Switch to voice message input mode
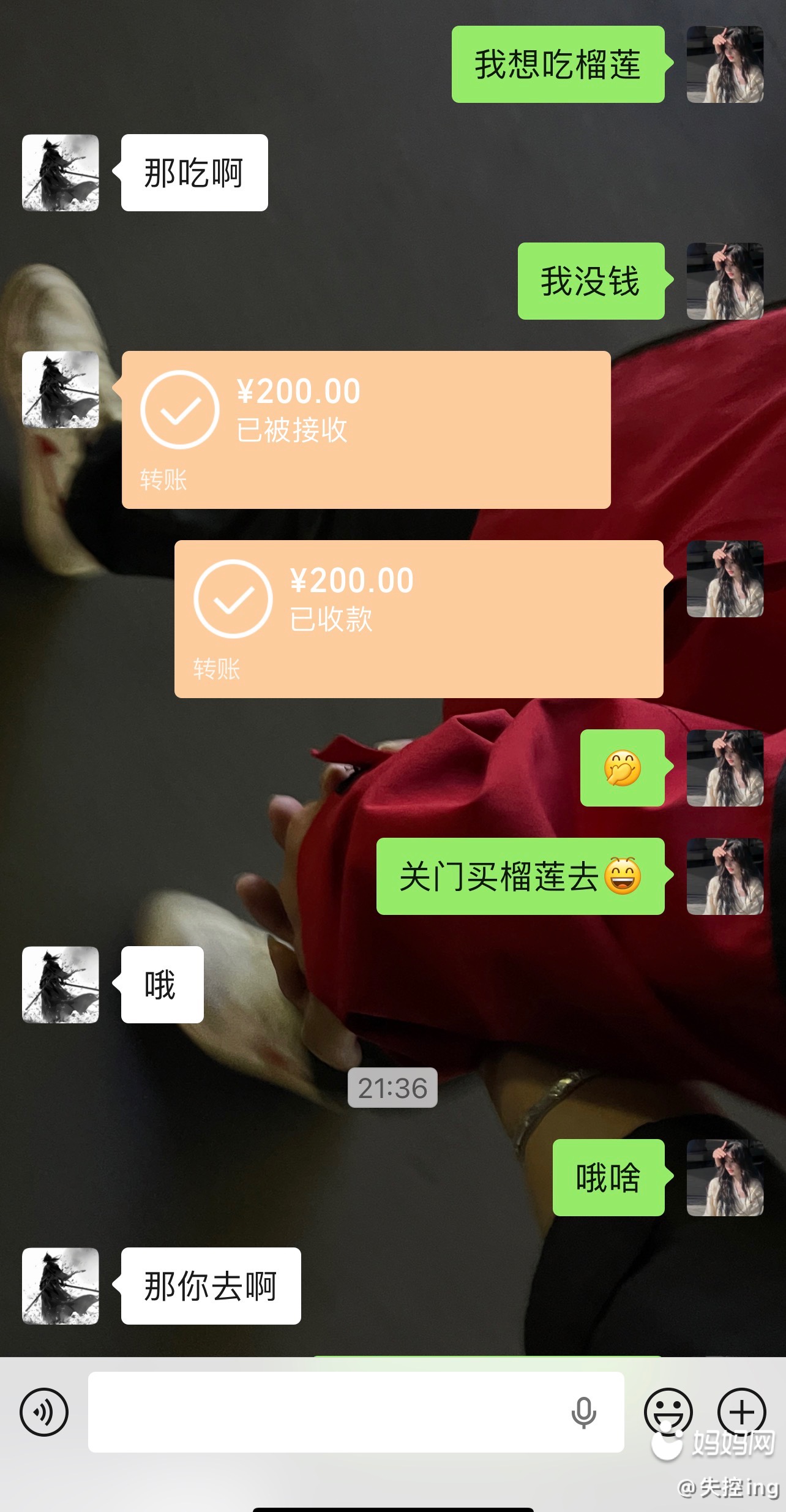Screen dimensions: 786x1512 (x=44, y=1412)
